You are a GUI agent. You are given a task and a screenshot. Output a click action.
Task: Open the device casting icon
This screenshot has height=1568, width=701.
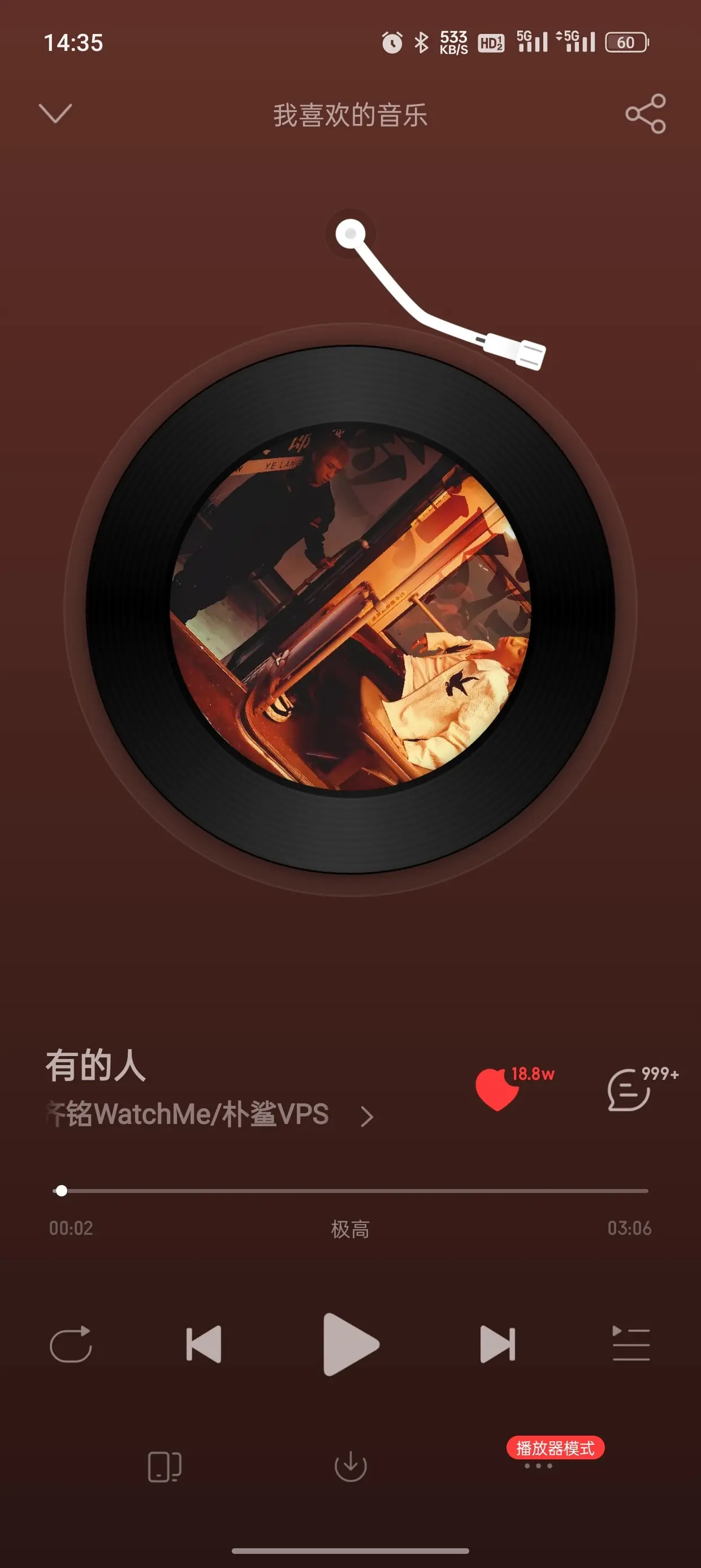[165, 1466]
